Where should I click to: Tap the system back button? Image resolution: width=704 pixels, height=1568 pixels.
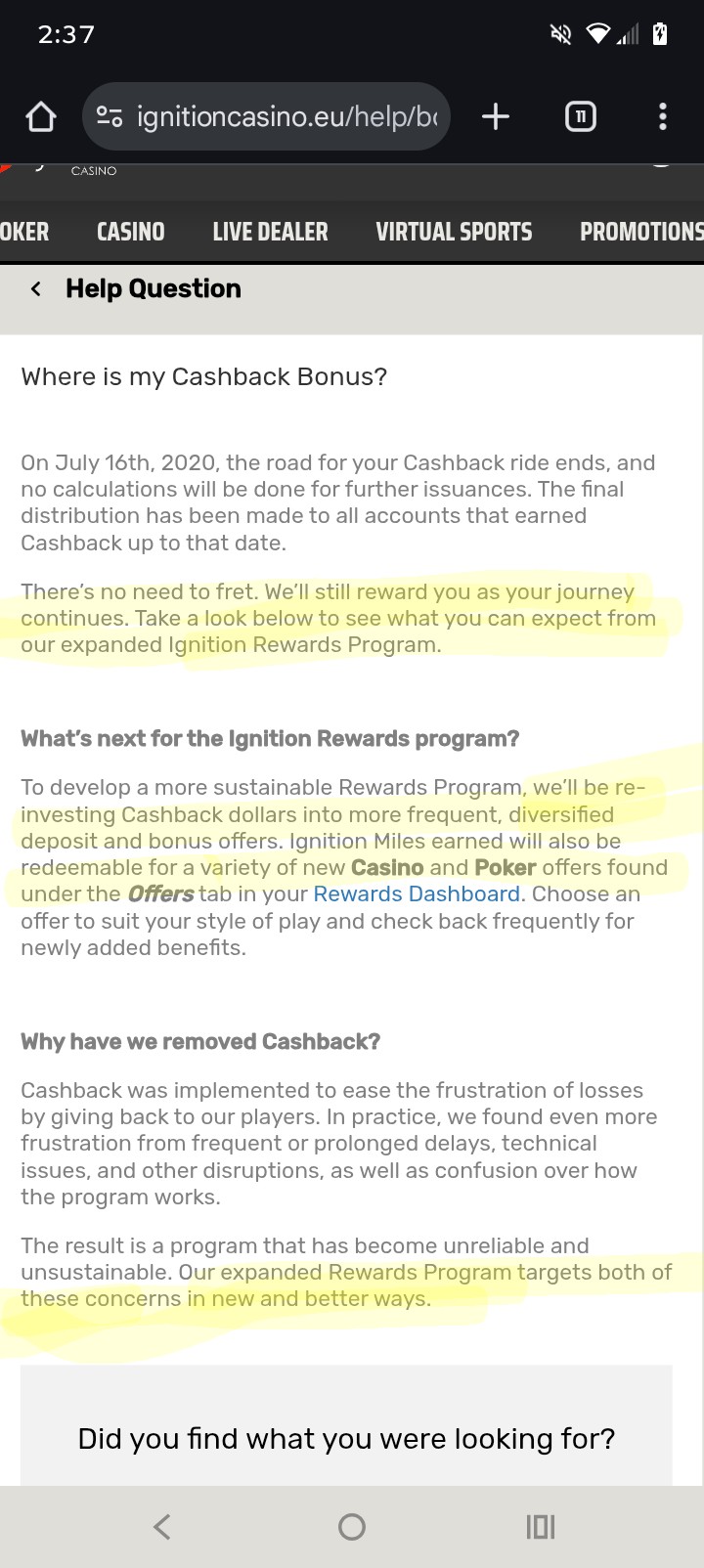point(162,1526)
